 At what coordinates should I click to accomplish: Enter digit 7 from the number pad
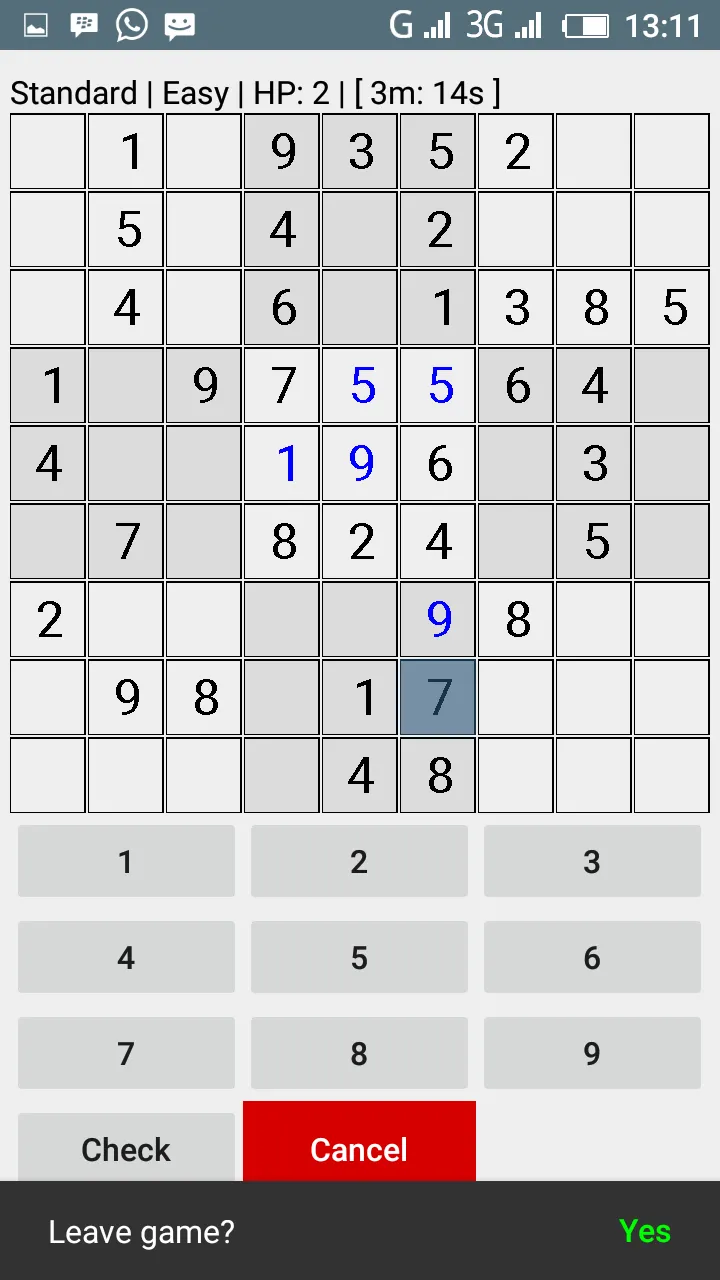[x=126, y=1053]
